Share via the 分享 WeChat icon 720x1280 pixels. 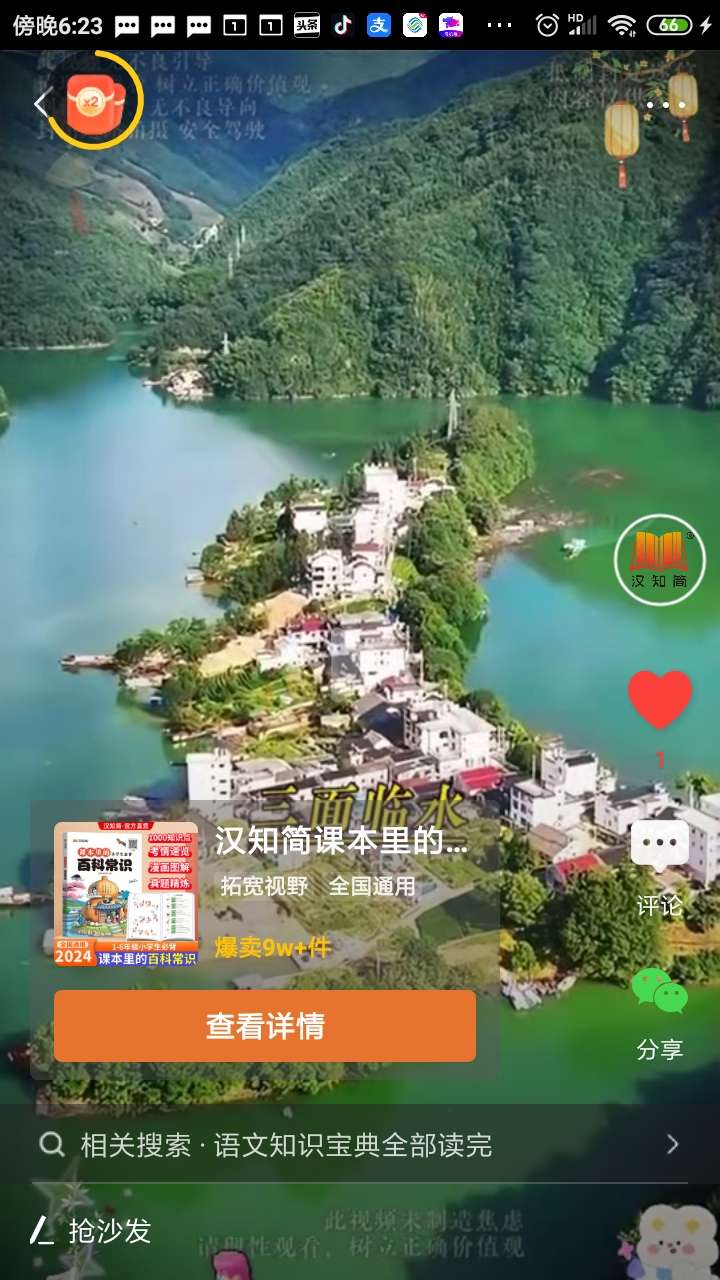pos(659,1010)
